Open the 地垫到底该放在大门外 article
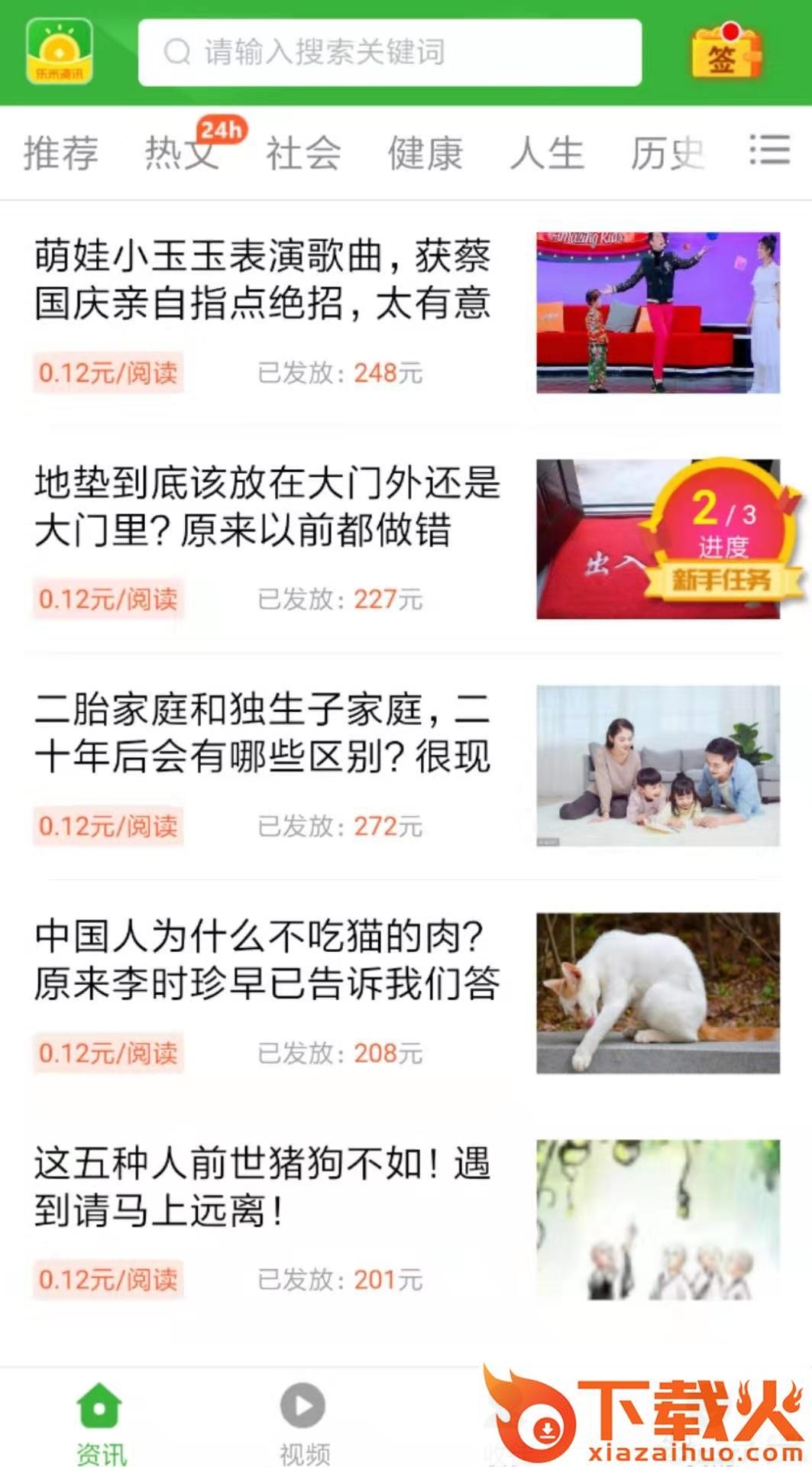 click(267, 506)
